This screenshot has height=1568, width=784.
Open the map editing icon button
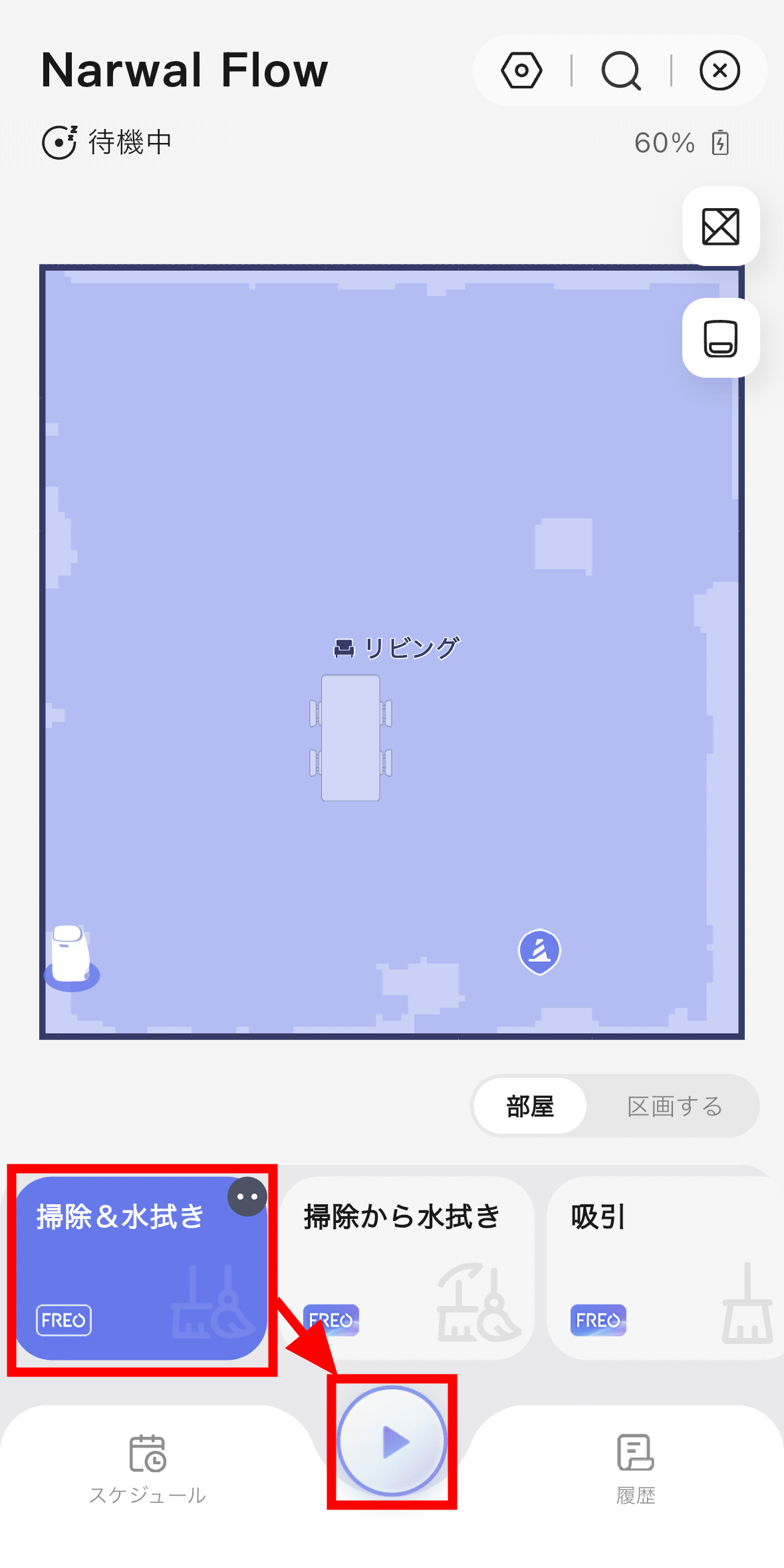[x=721, y=227]
